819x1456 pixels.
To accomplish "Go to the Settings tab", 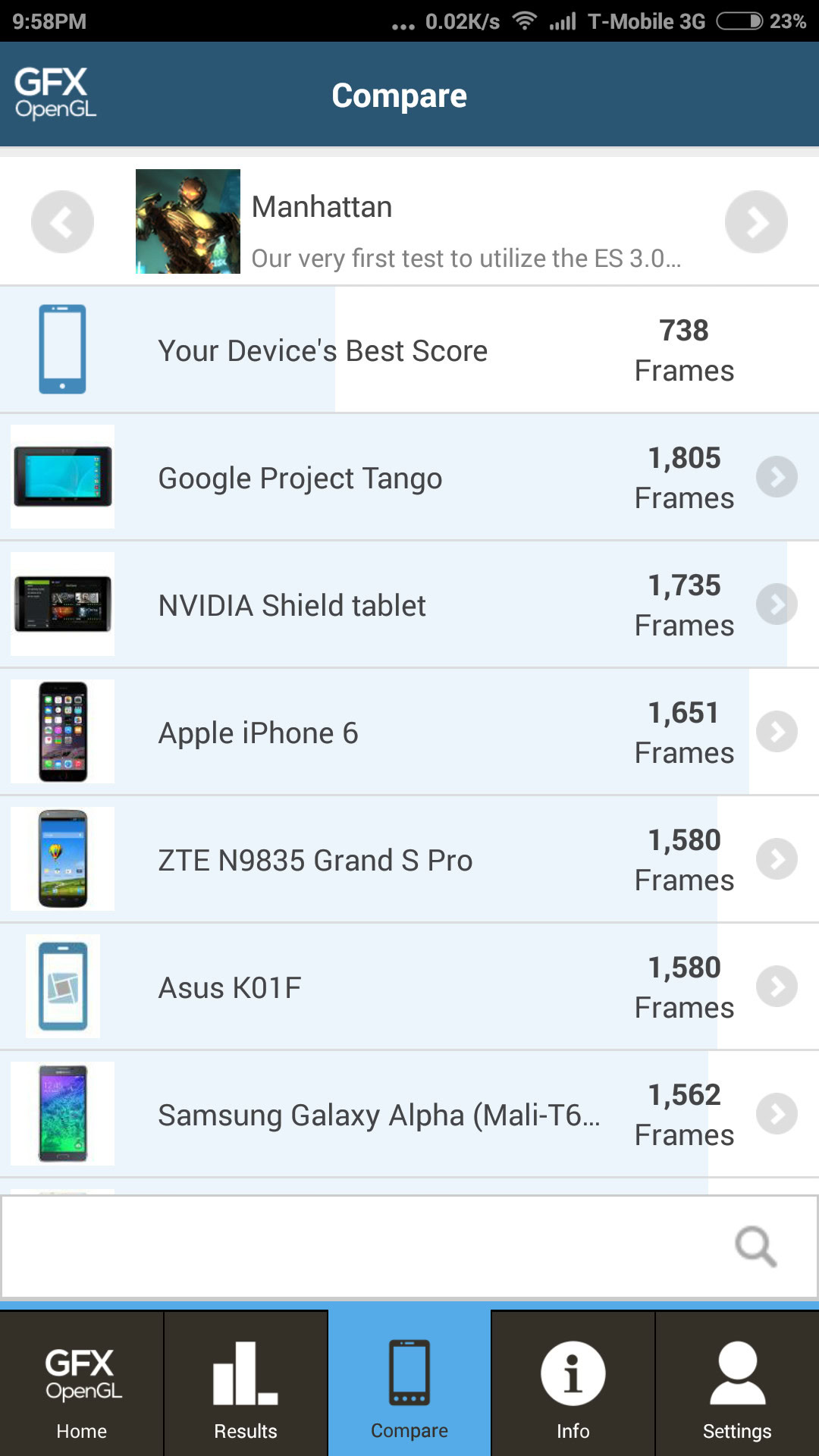I will (737, 1385).
